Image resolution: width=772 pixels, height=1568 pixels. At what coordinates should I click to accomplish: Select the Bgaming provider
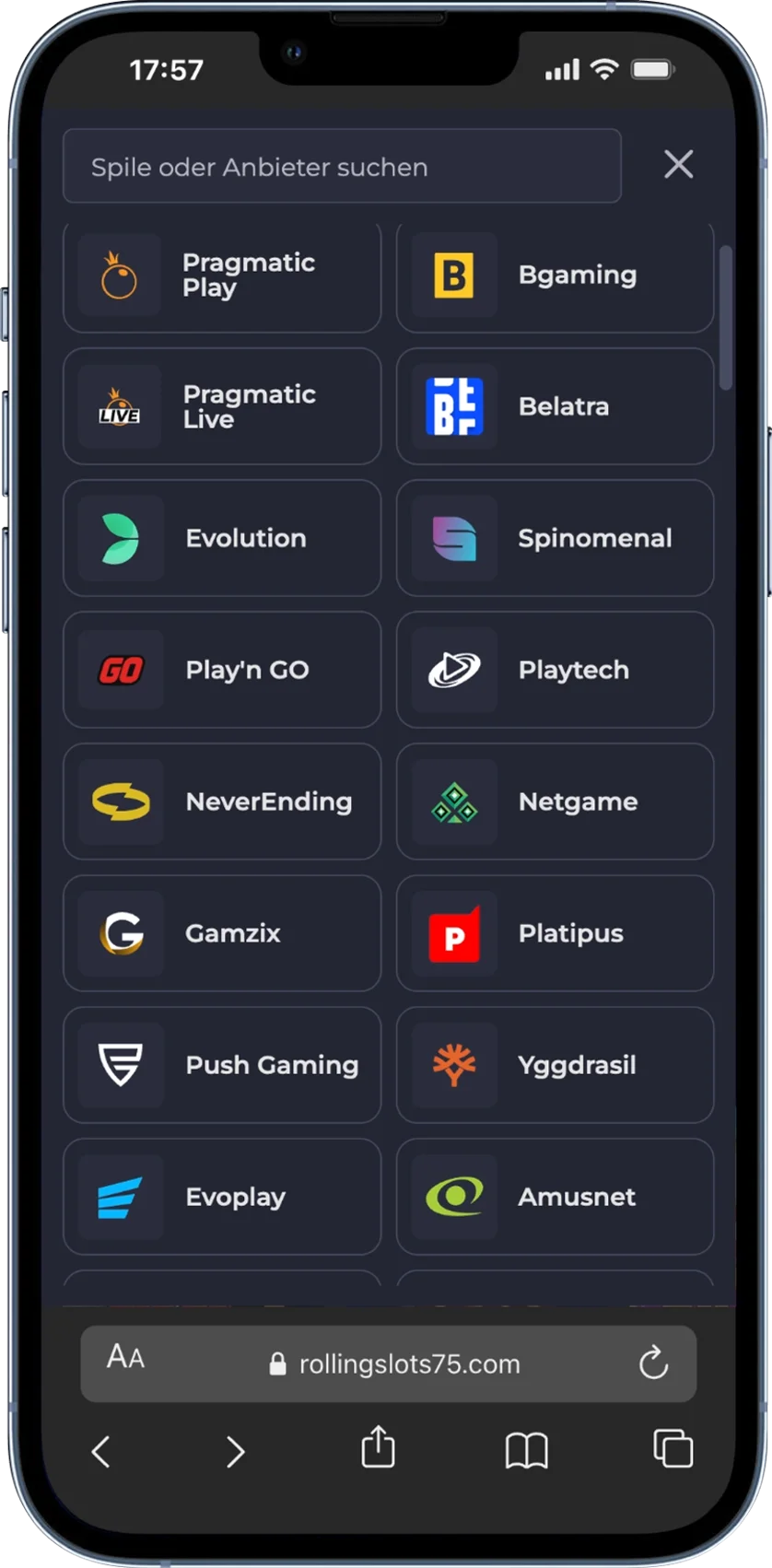point(555,275)
